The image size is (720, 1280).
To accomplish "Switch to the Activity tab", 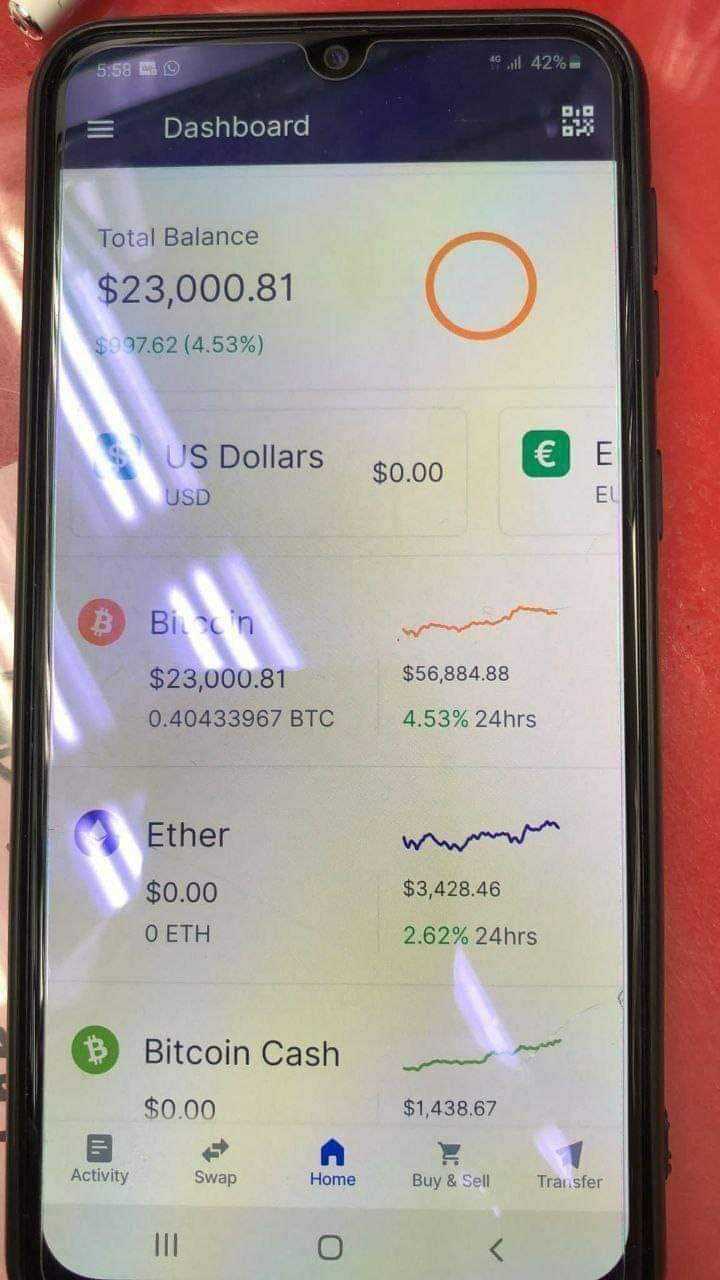I will point(100,1160).
